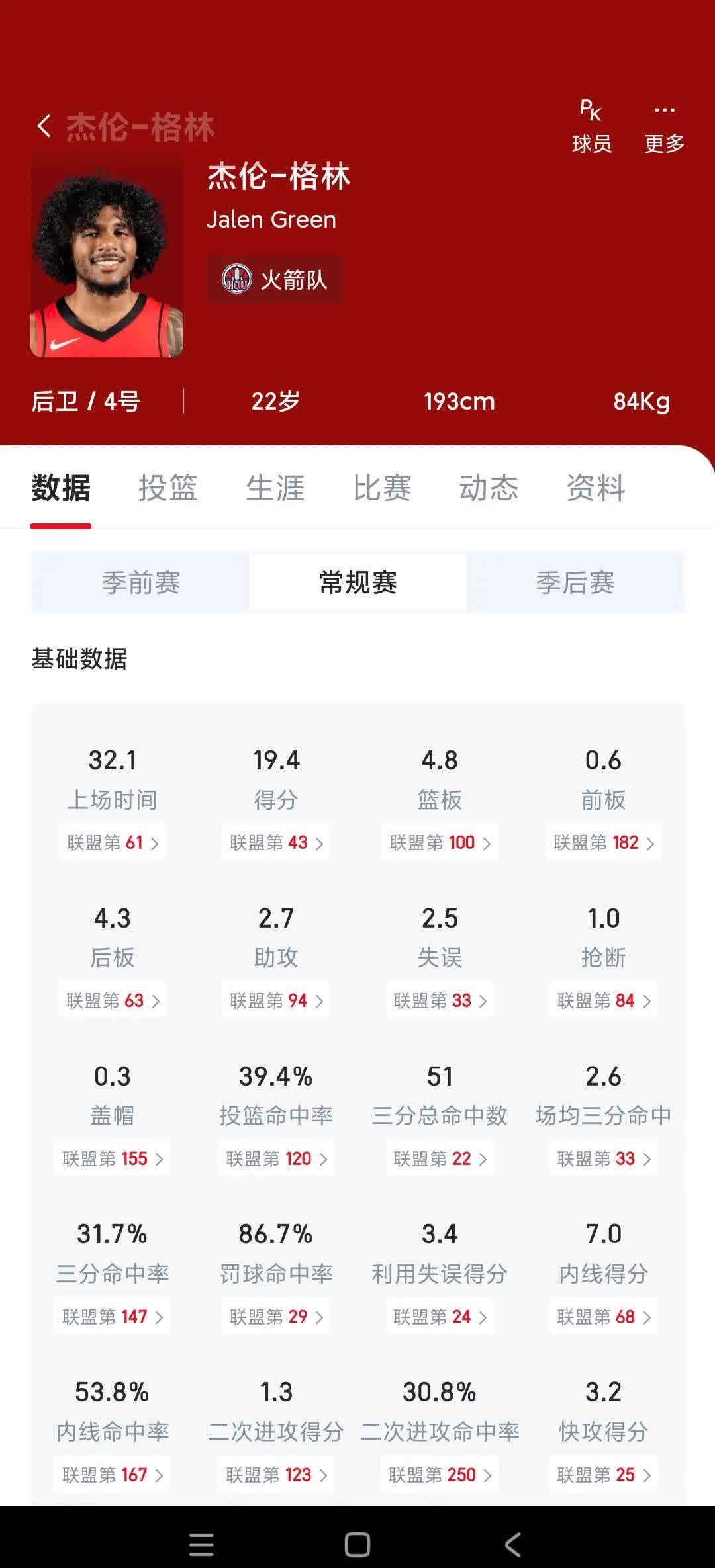Expand scoring rank 联盟第43 details
This screenshot has height=1568, width=715.
(276, 842)
